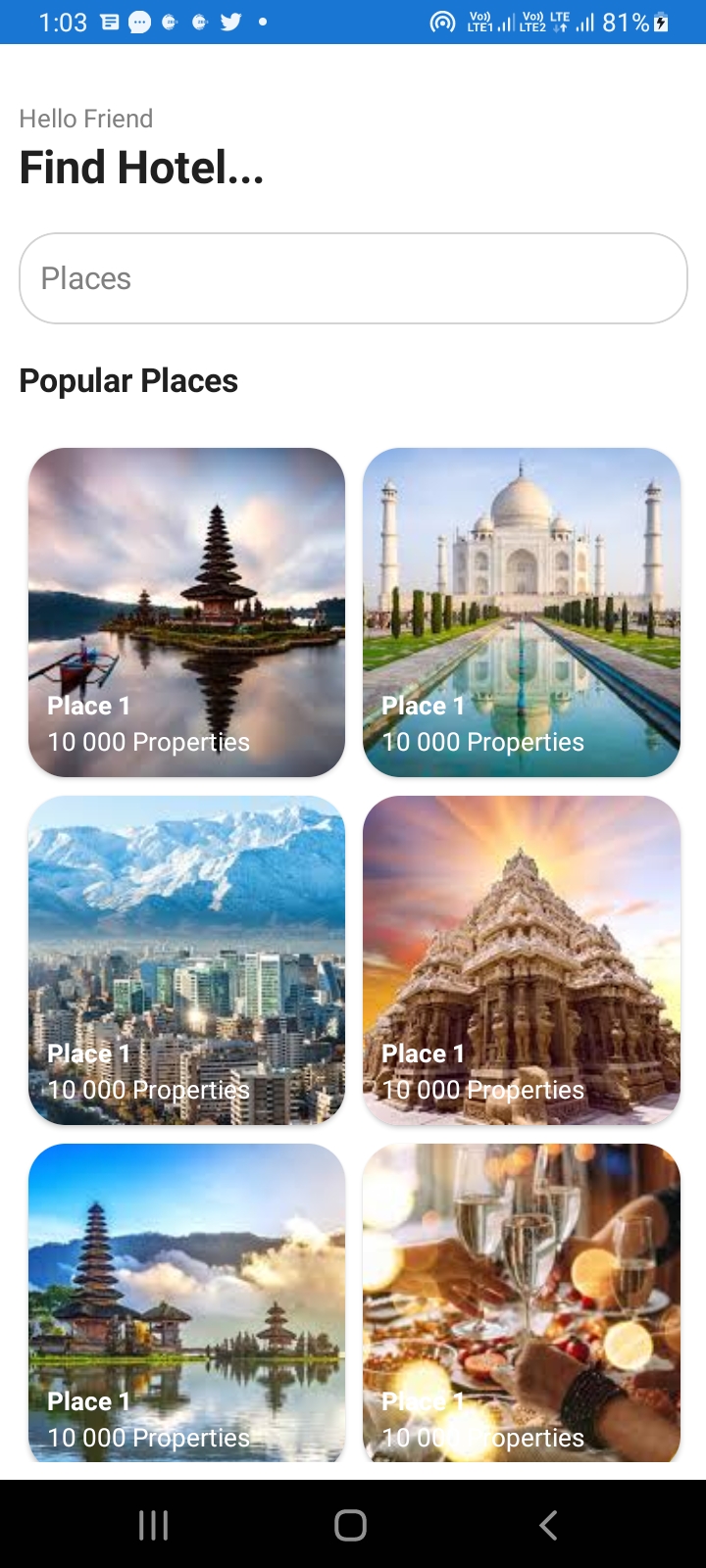The height and width of the screenshot is (1568, 706).
Task: Tap the Places search field
Action: (353, 278)
